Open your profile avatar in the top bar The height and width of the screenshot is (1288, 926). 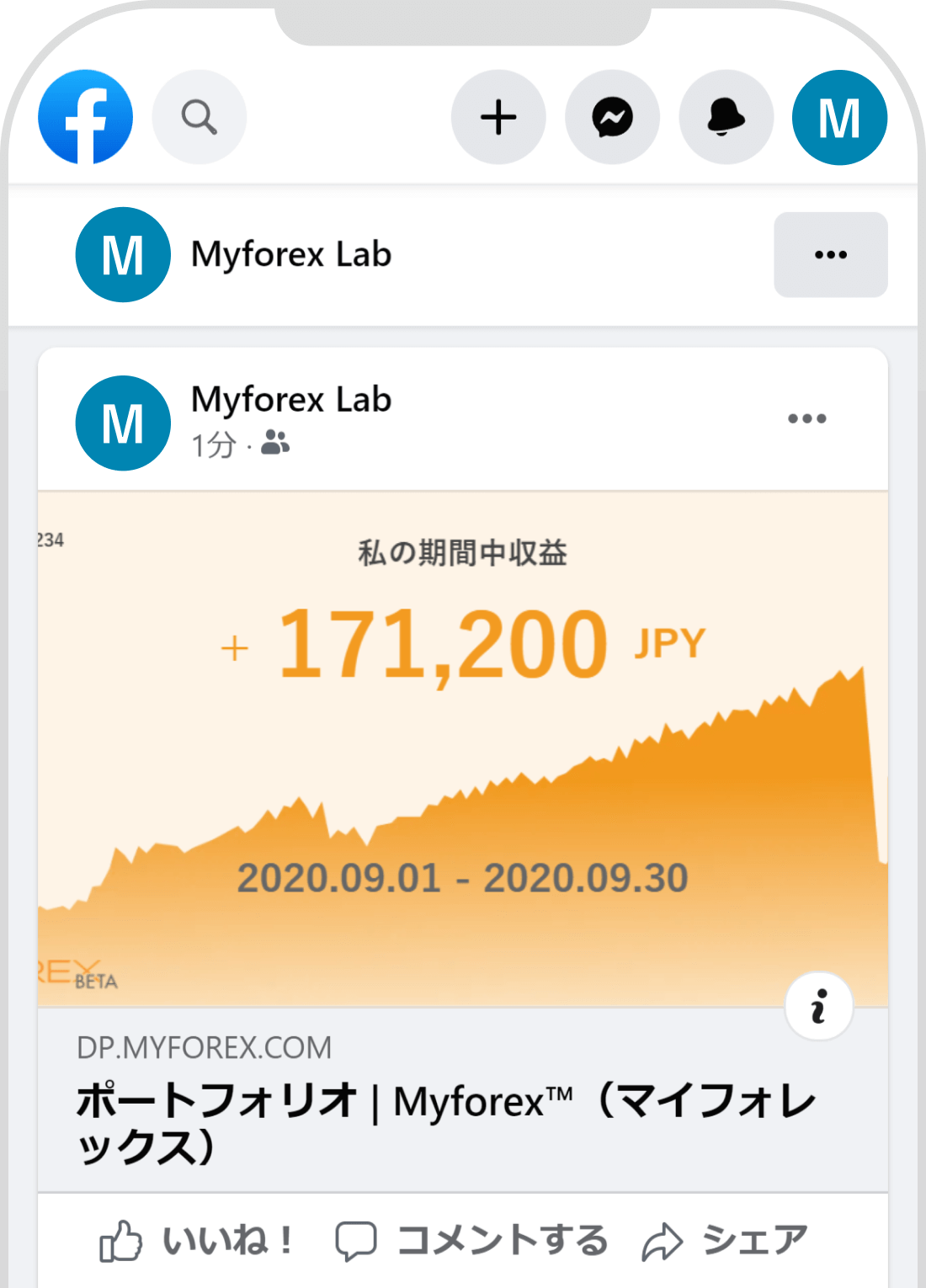coord(838,118)
